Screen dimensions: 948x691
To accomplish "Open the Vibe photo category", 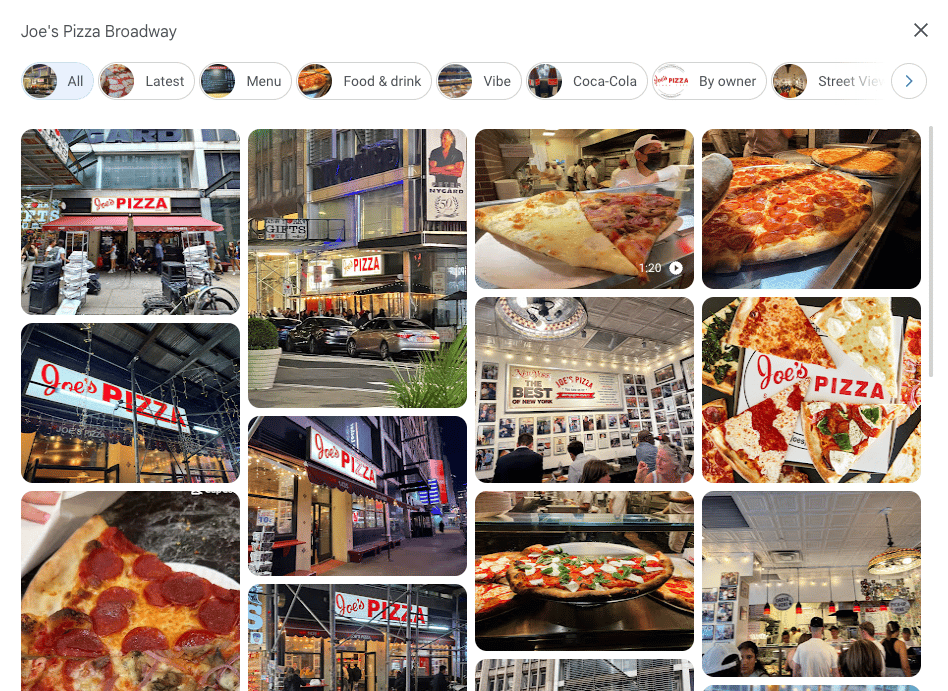I will 479,81.
